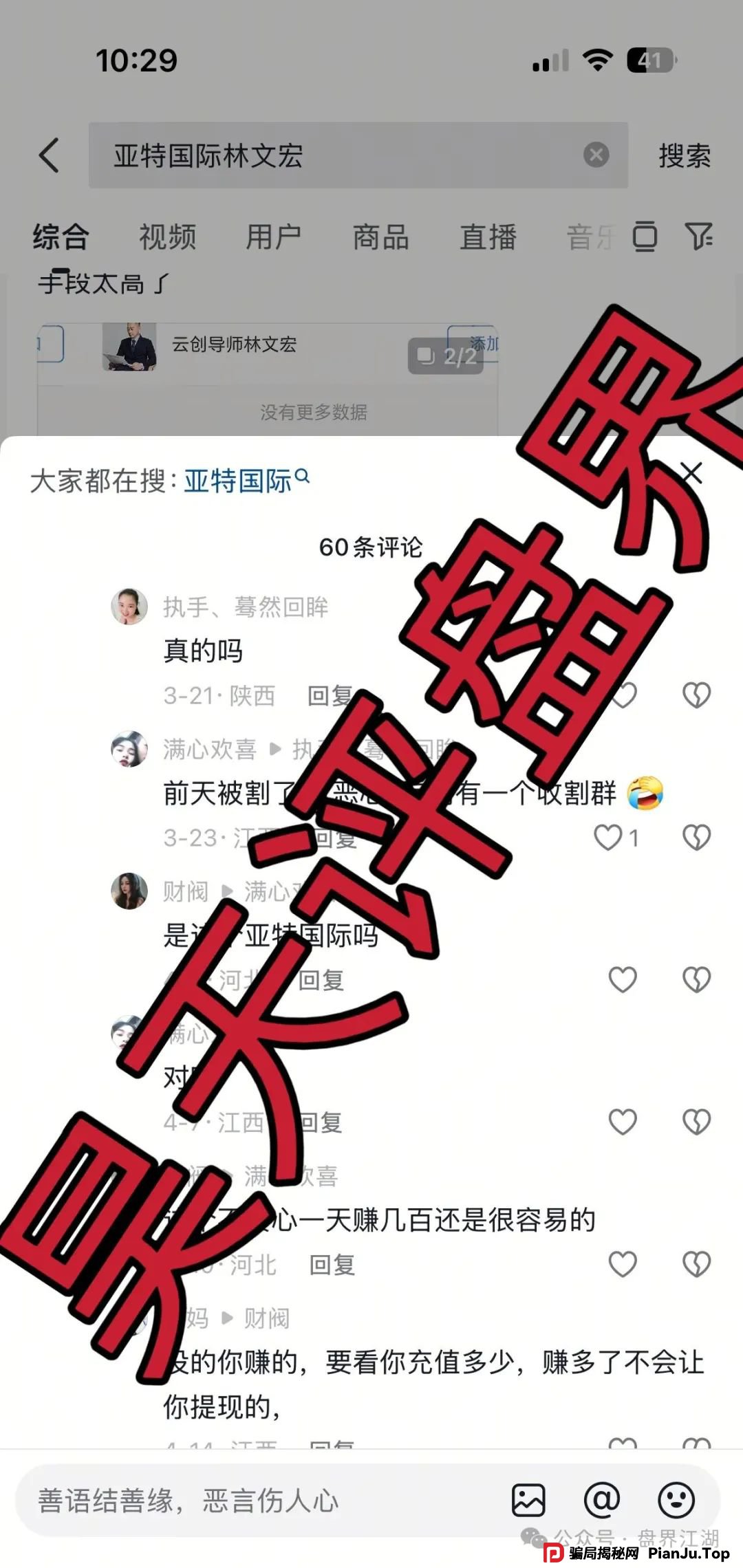Dislike the comment 真的吗
This screenshot has height=1568, width=743.
point(696,695)
